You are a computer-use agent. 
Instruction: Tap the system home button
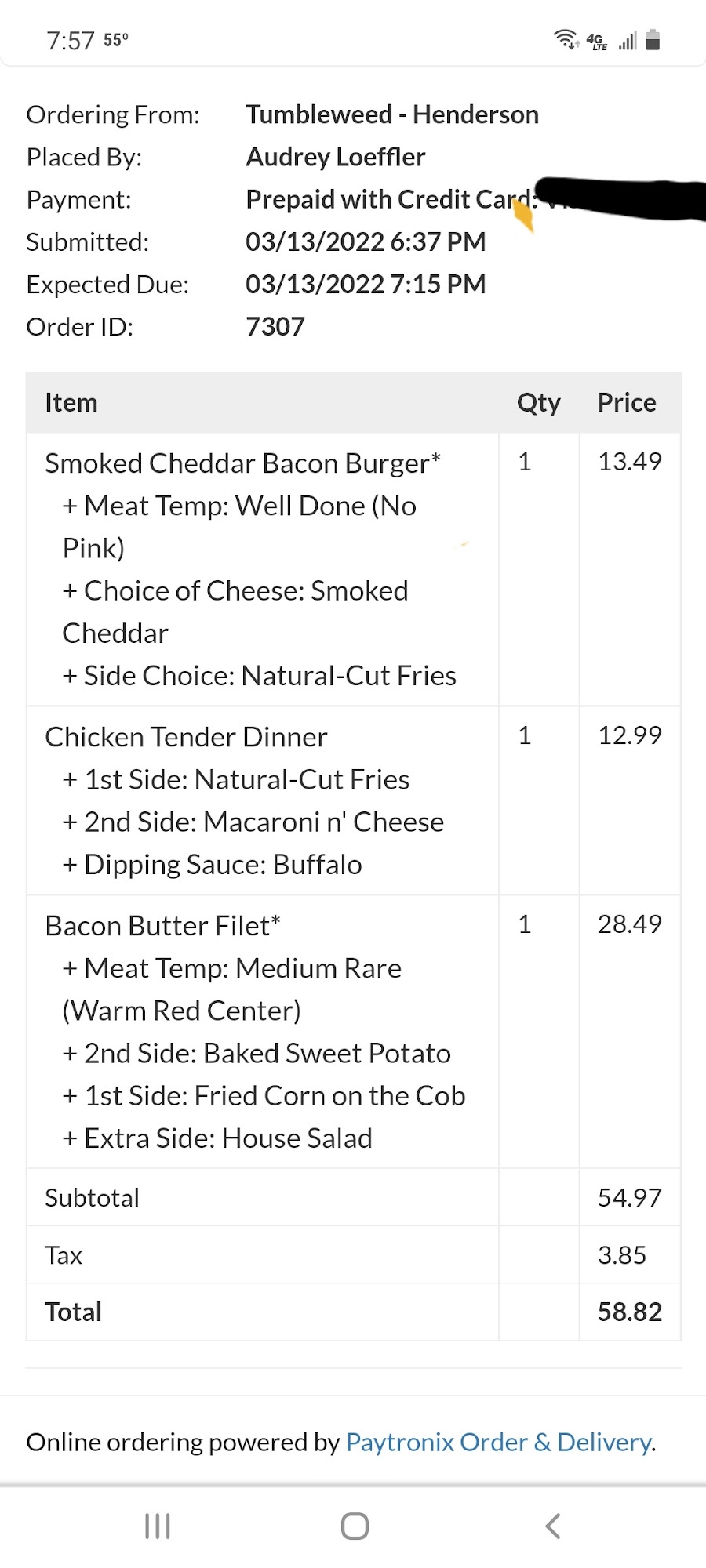click(x=355, y=1526)
